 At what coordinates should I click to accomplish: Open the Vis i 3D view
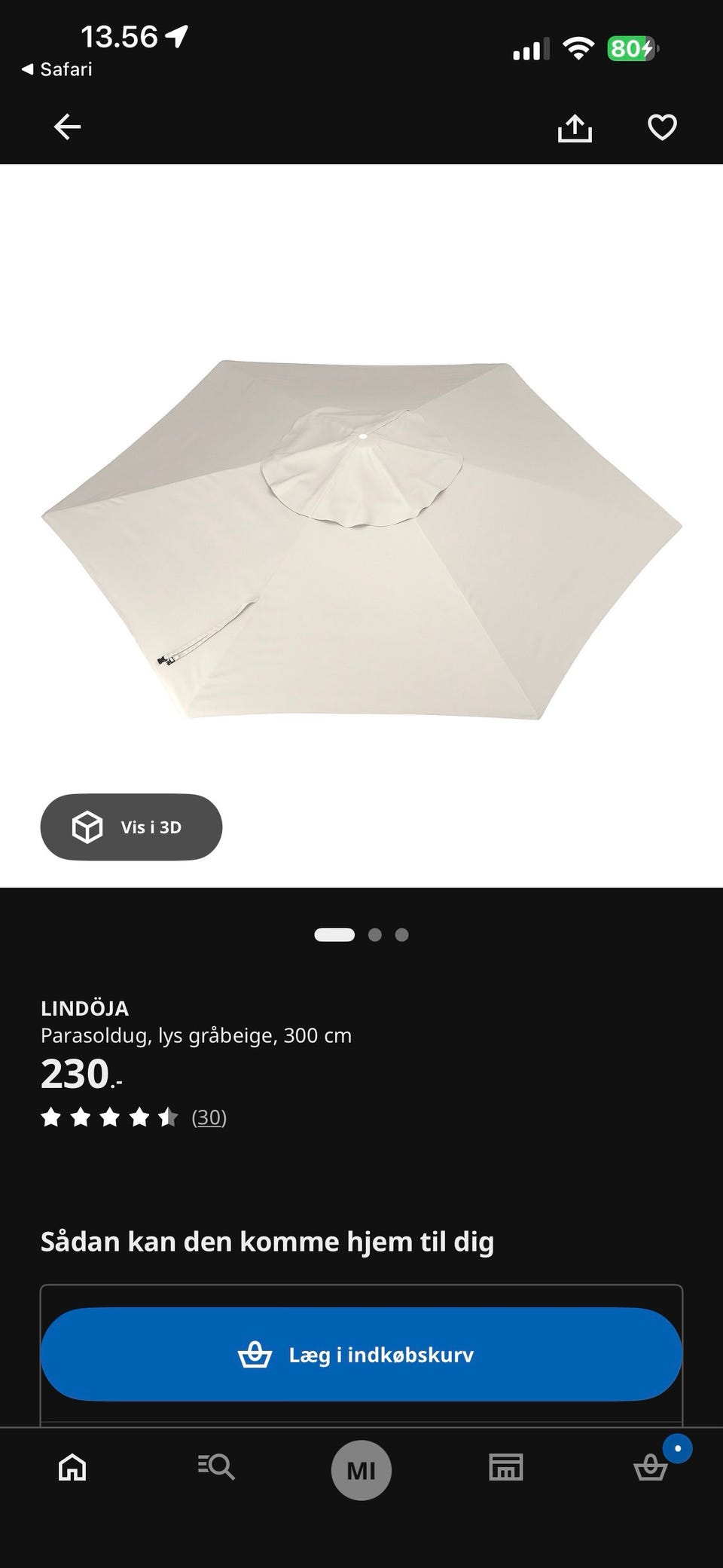(x=131, y=827)
